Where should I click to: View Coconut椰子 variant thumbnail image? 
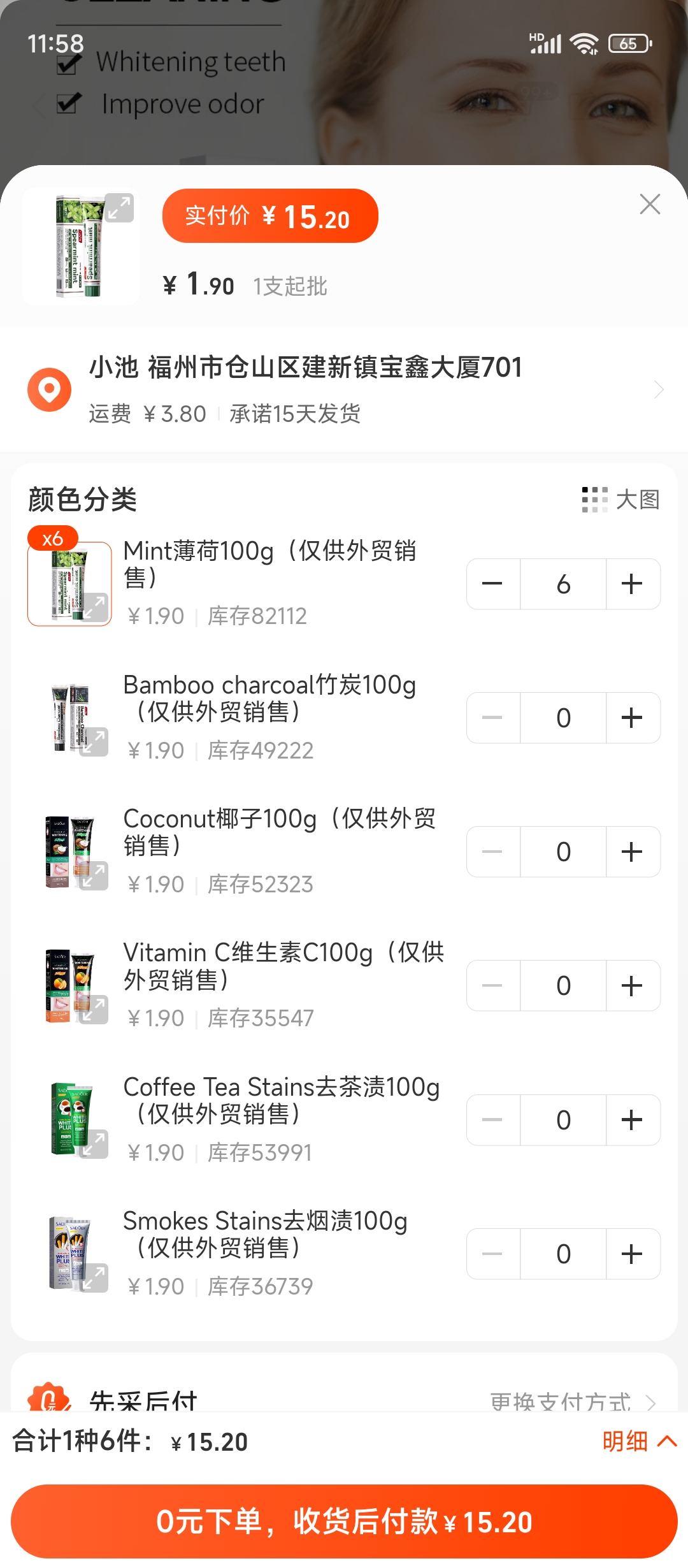(69, 852)
